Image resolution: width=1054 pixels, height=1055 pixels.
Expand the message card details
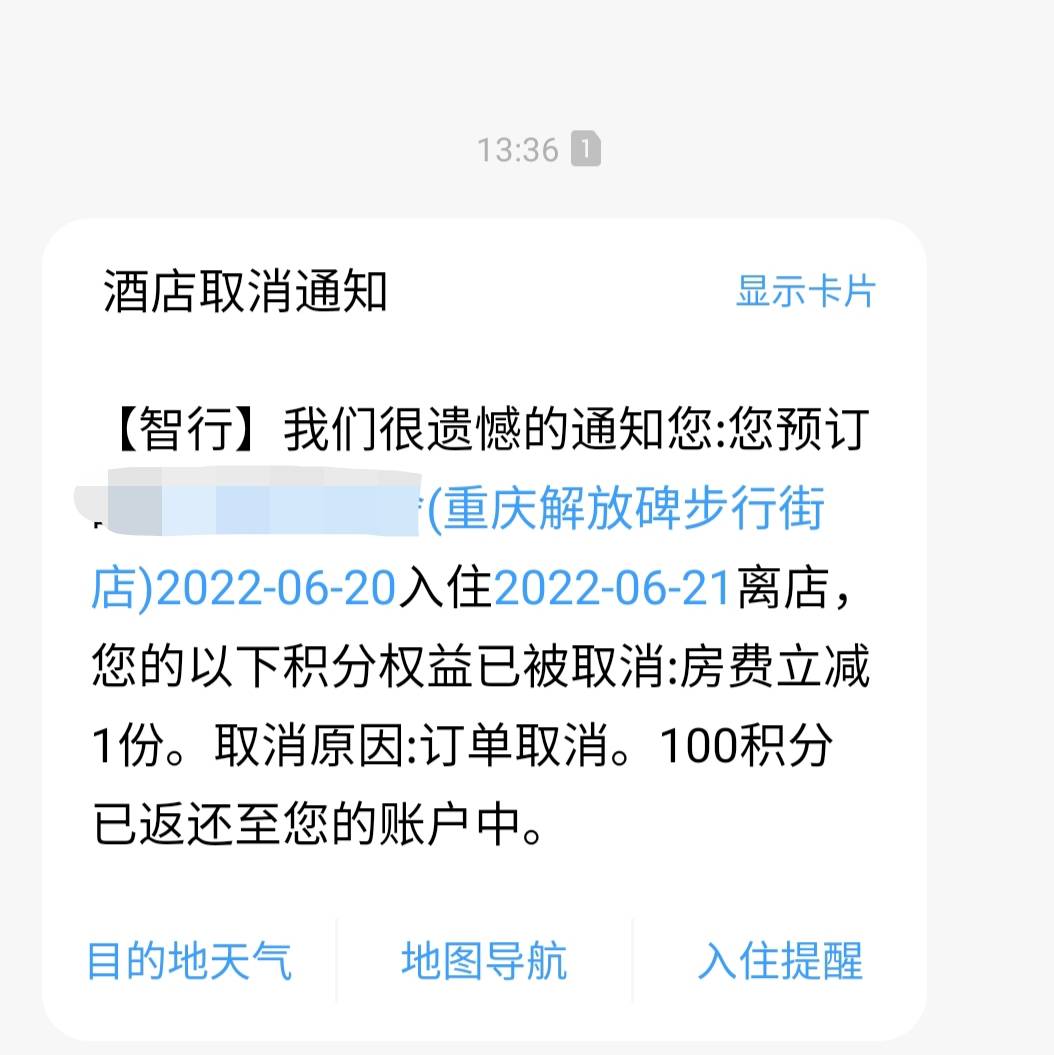803,291
